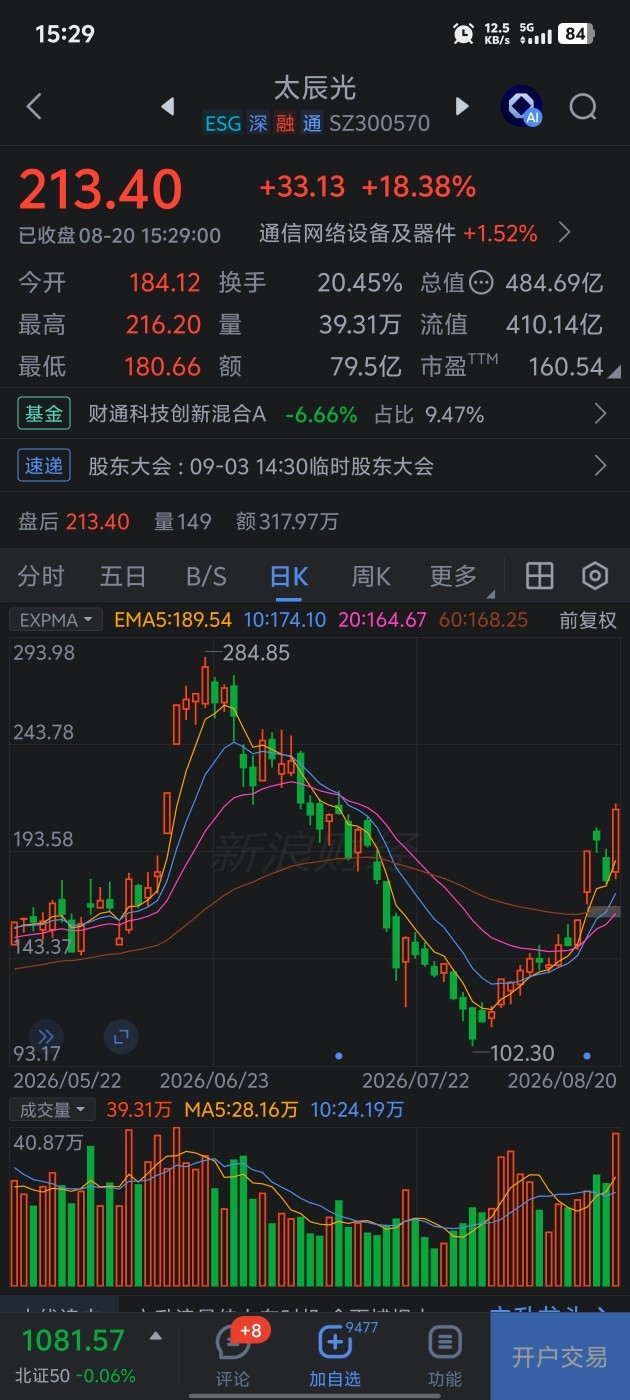Viewport: 630px width, 1400px height.
Task: Switch to the 周K chart tab
Action: (x=371, y=576)
